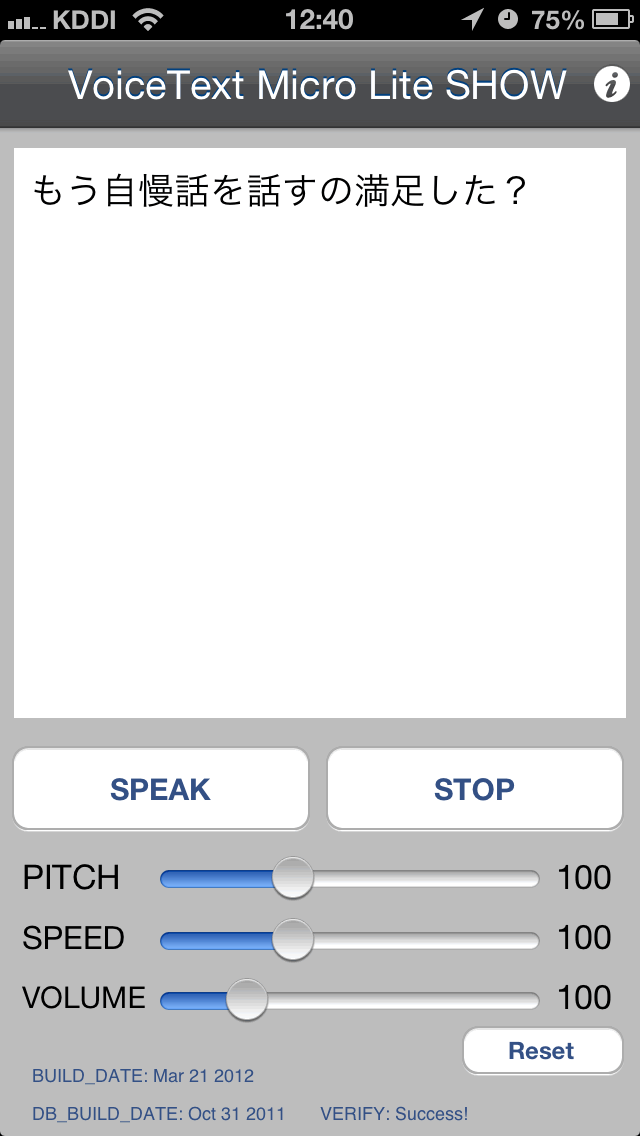The image size is (640, 1136).
Task: Tap the SPEED slider track
Action: point(349,940)
